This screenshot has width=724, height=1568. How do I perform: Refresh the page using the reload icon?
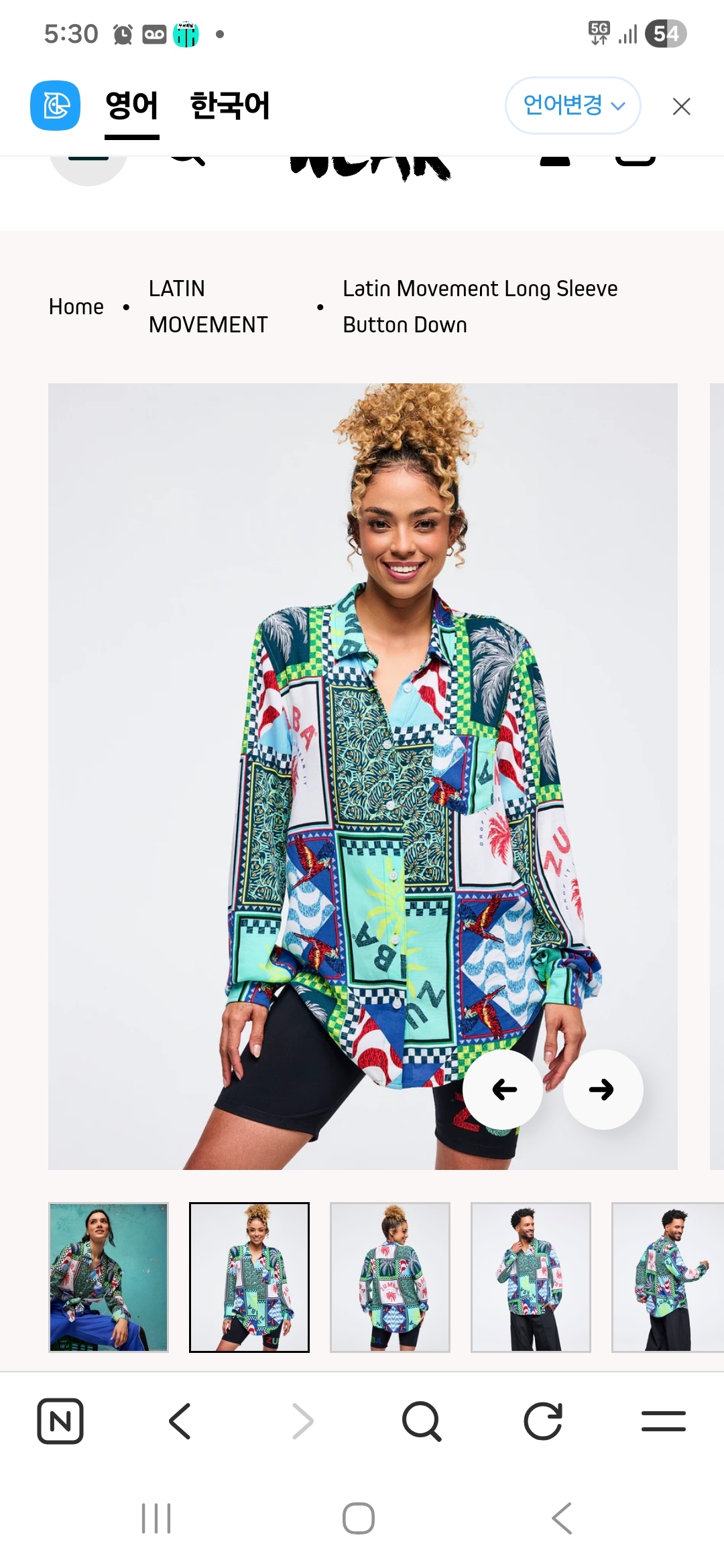coord(543,1421)
